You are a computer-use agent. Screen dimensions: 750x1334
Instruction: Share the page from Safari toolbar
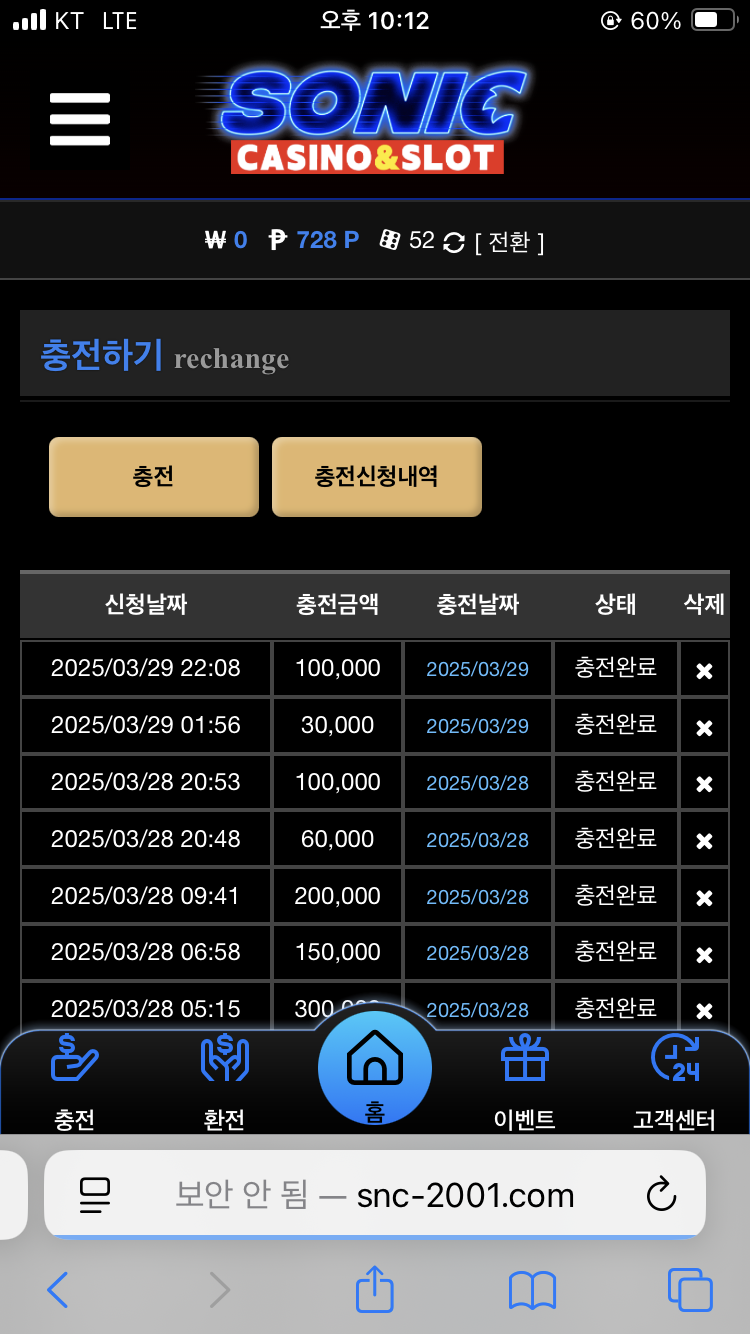click(x=375, y=1290)
